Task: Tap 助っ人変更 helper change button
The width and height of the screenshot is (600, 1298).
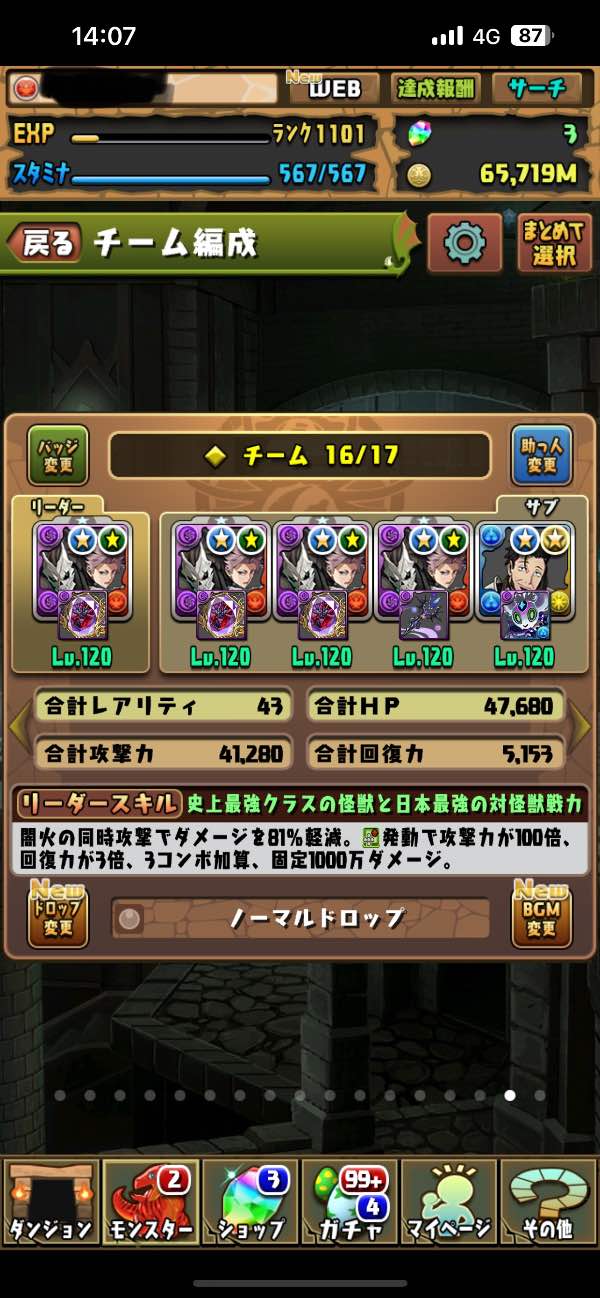Action: click(541, 455)
